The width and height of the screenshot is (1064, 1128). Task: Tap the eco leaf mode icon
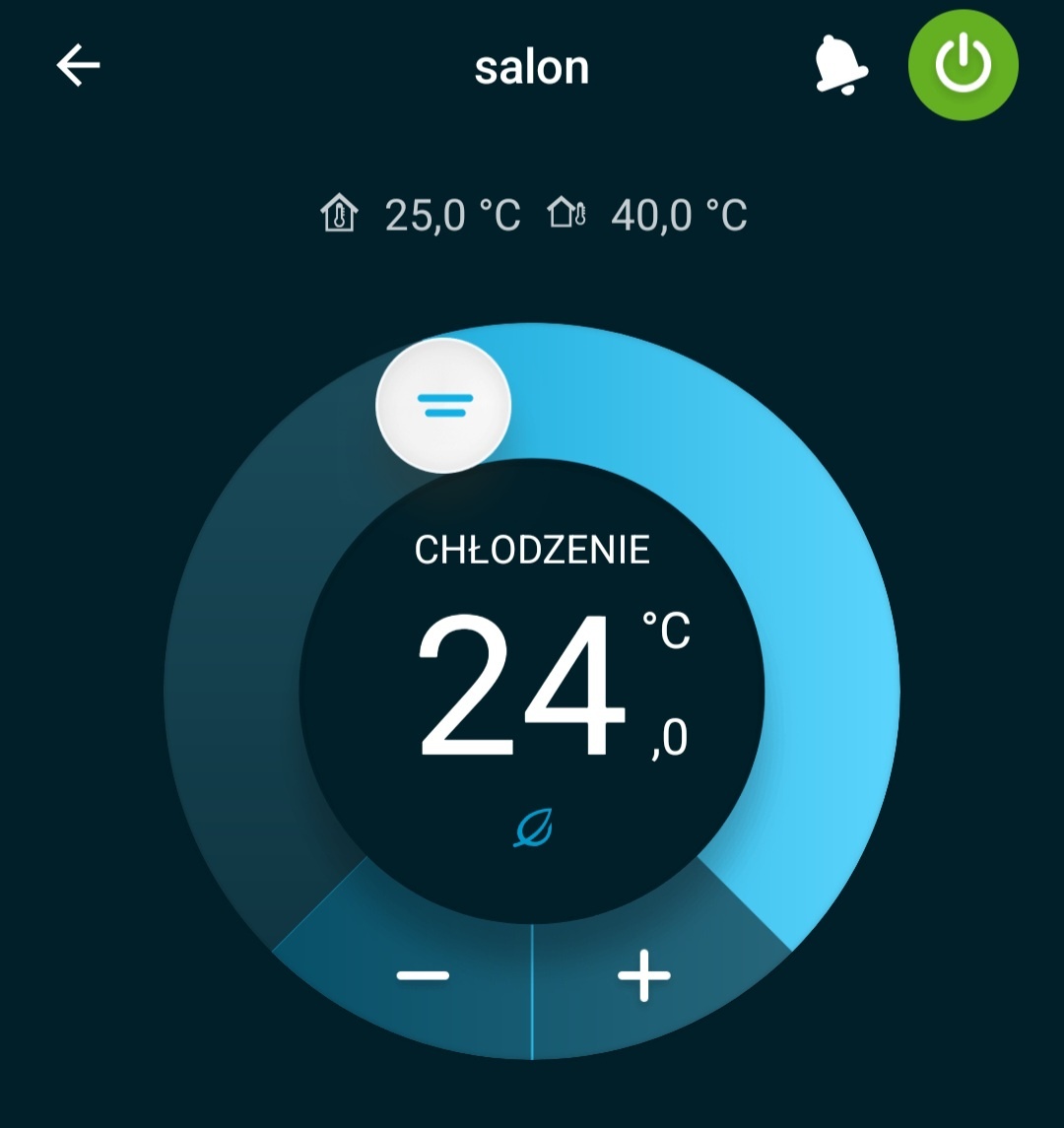(533, 829)
